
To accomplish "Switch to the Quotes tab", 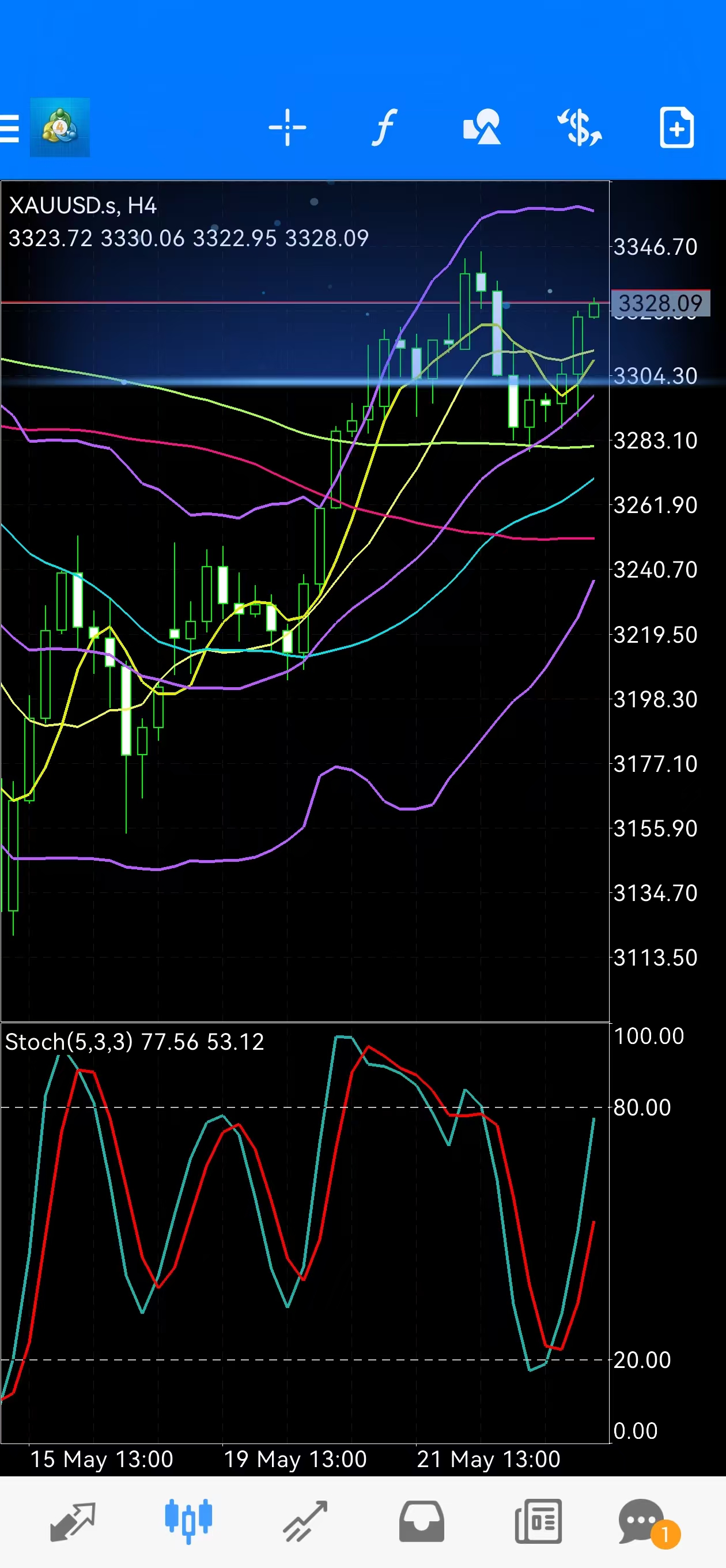I will click(x=73, y=1521).
